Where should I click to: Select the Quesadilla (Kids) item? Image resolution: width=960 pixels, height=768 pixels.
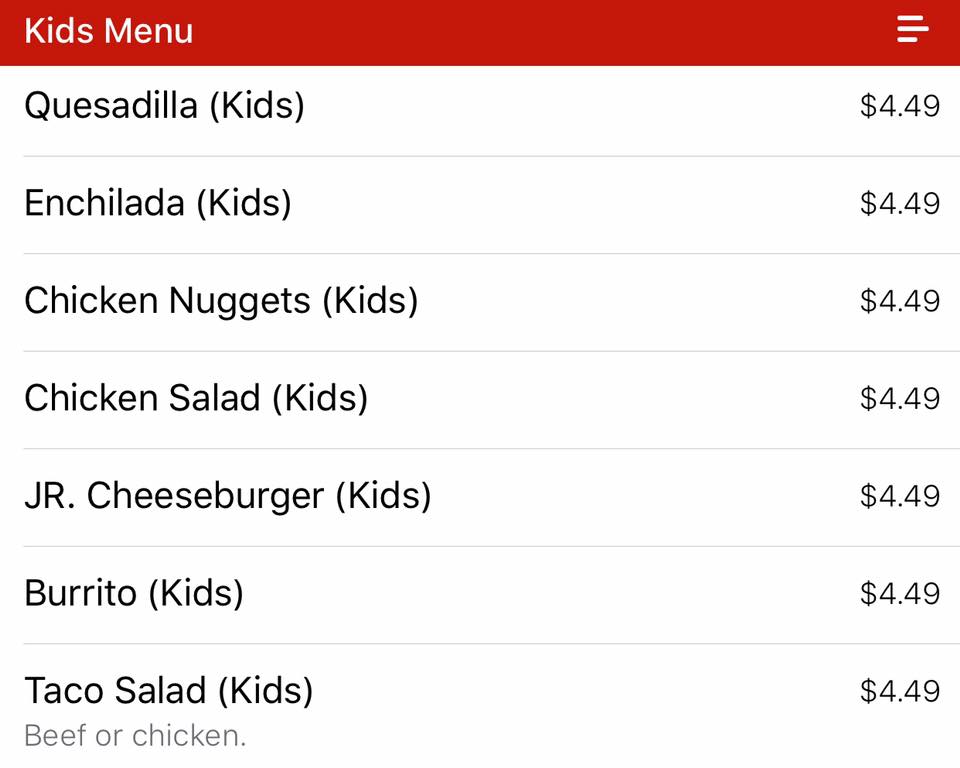[x=164, y=105]
